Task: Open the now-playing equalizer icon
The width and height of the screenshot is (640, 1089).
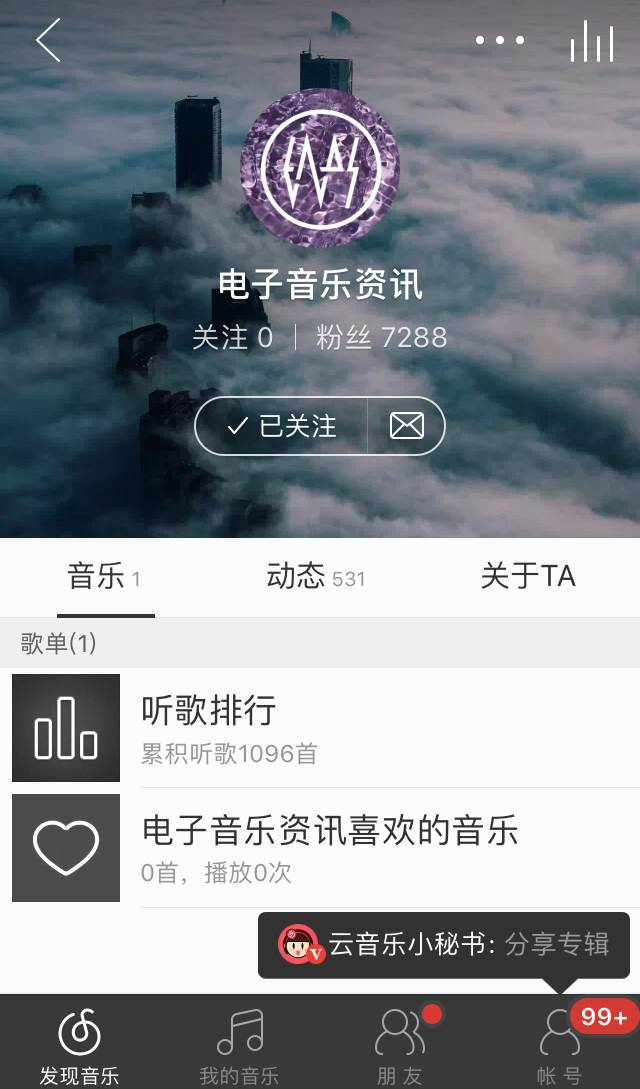Action: pos(591,42)
